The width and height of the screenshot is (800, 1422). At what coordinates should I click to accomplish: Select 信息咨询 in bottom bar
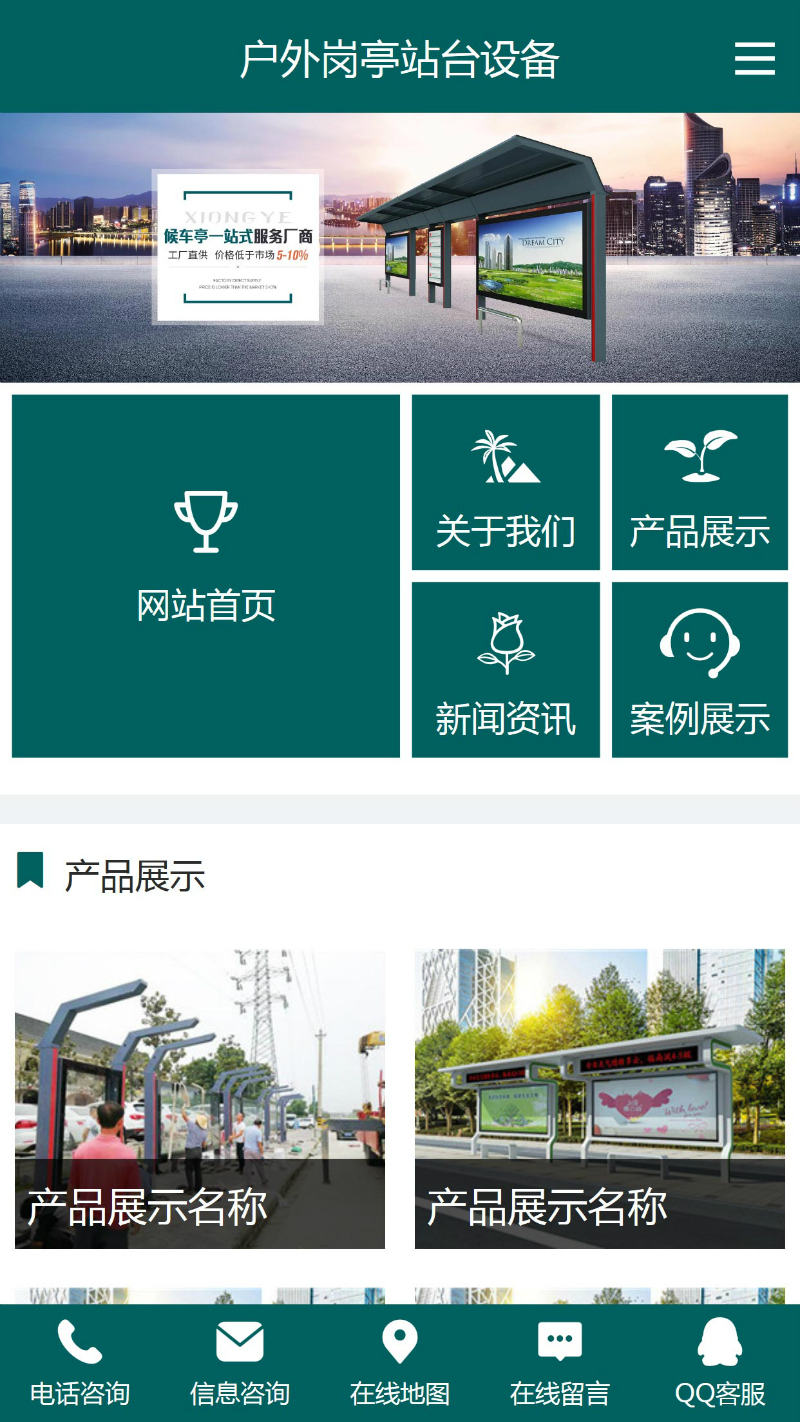(240, 1363)
